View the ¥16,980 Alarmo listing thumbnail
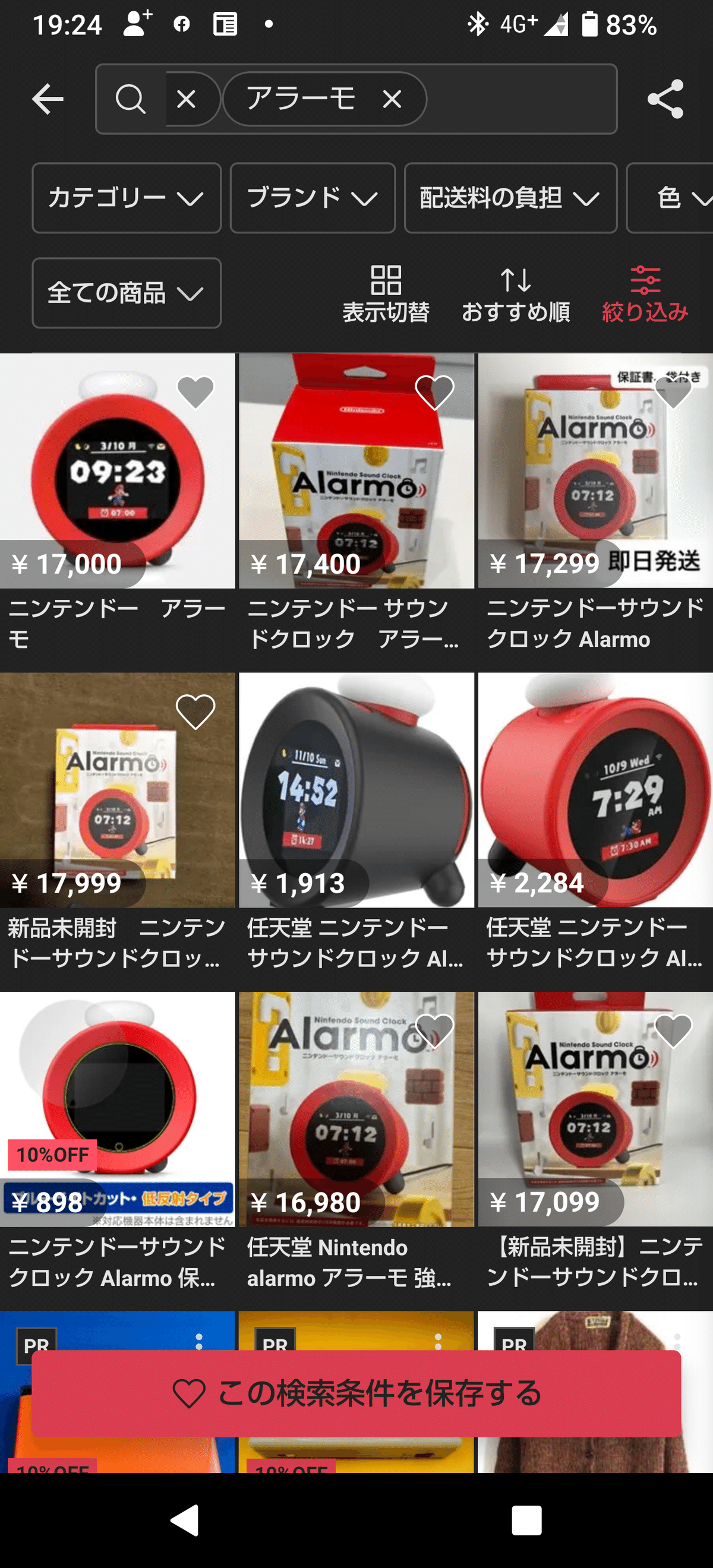The width and height of the screenshot is (713, 1568). [356, 1096]
